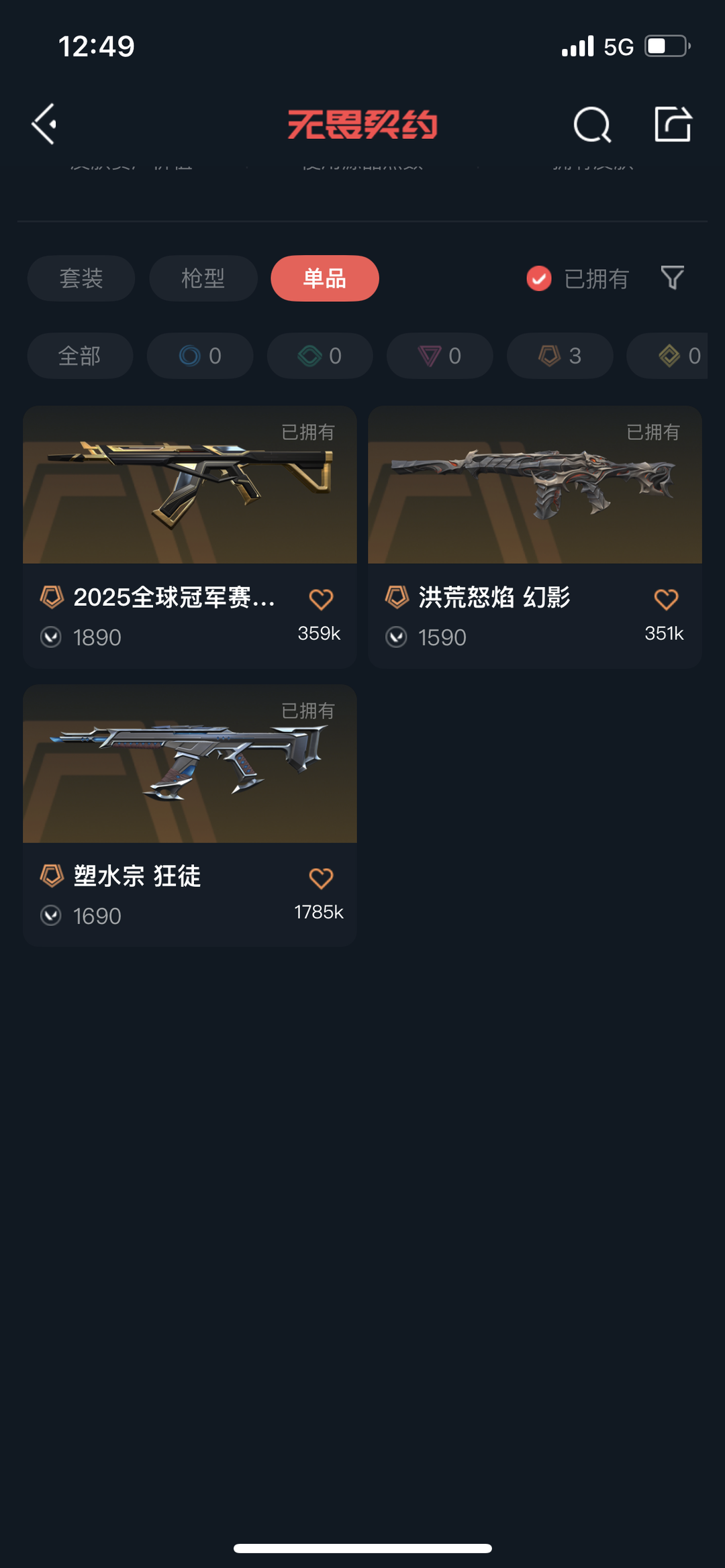This screenshot has width=725, height=1568.
Task: Filter by the orange tier chip showing 3
Action: (x=559, y=356)
